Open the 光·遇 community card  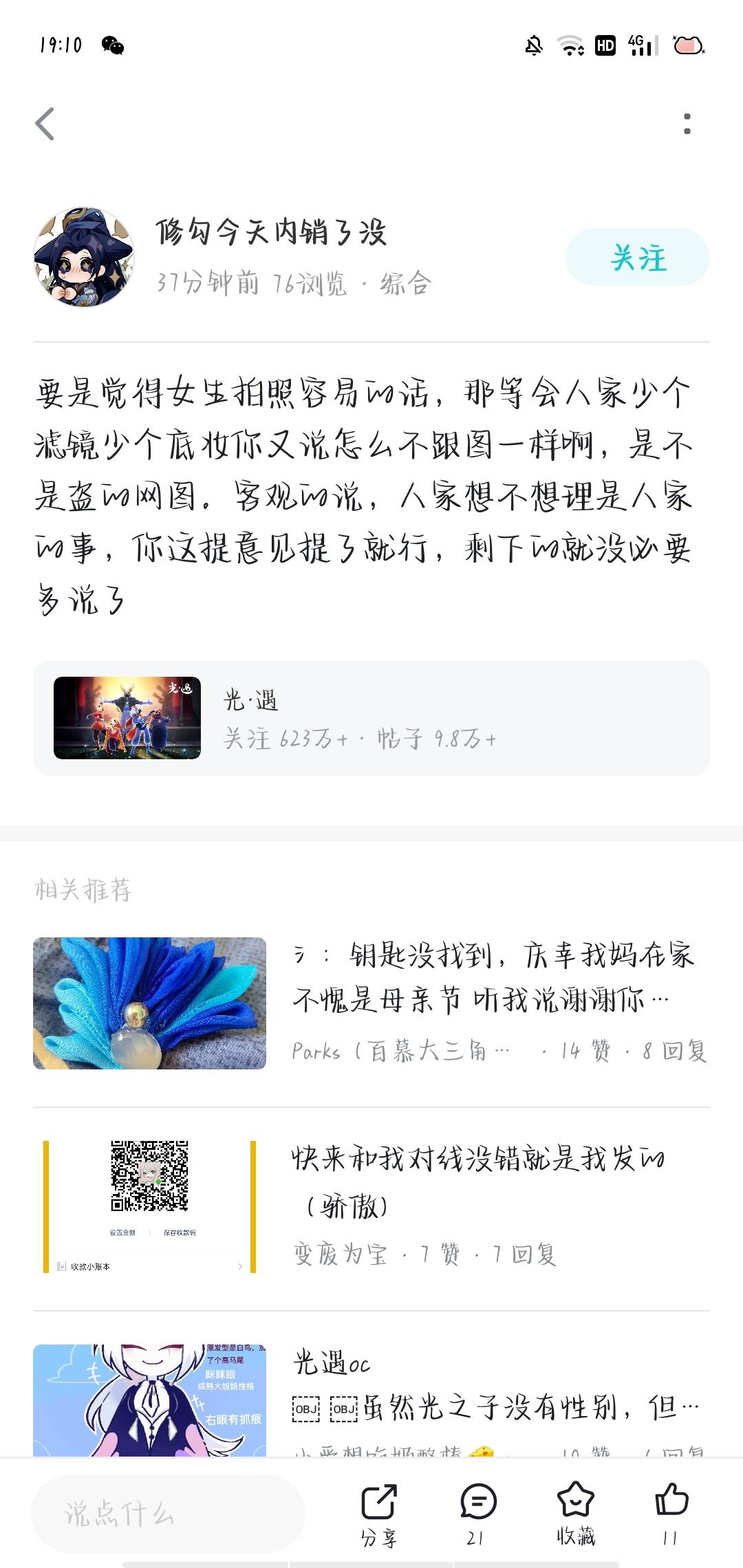tap(371, 718)
